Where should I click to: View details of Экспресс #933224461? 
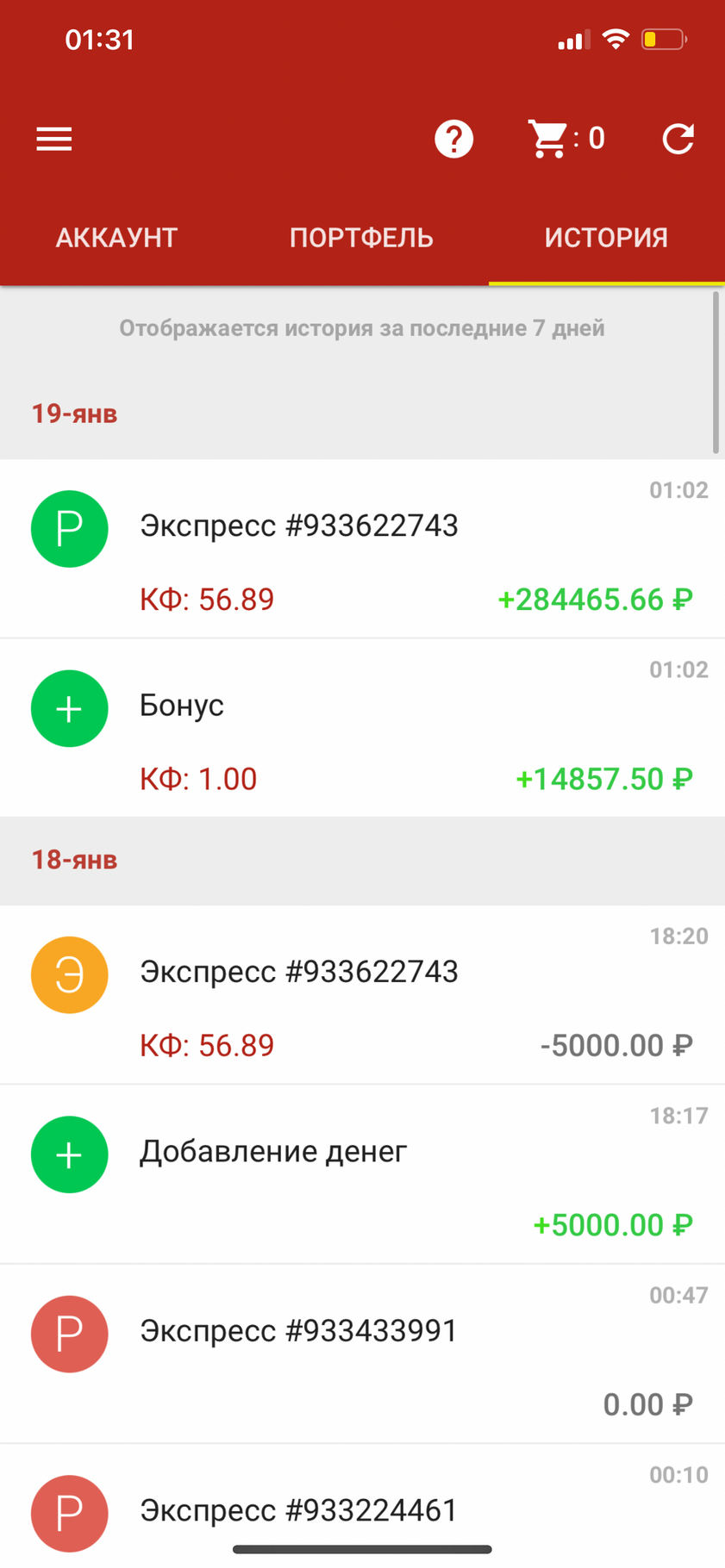click(x=362, y=1509)
